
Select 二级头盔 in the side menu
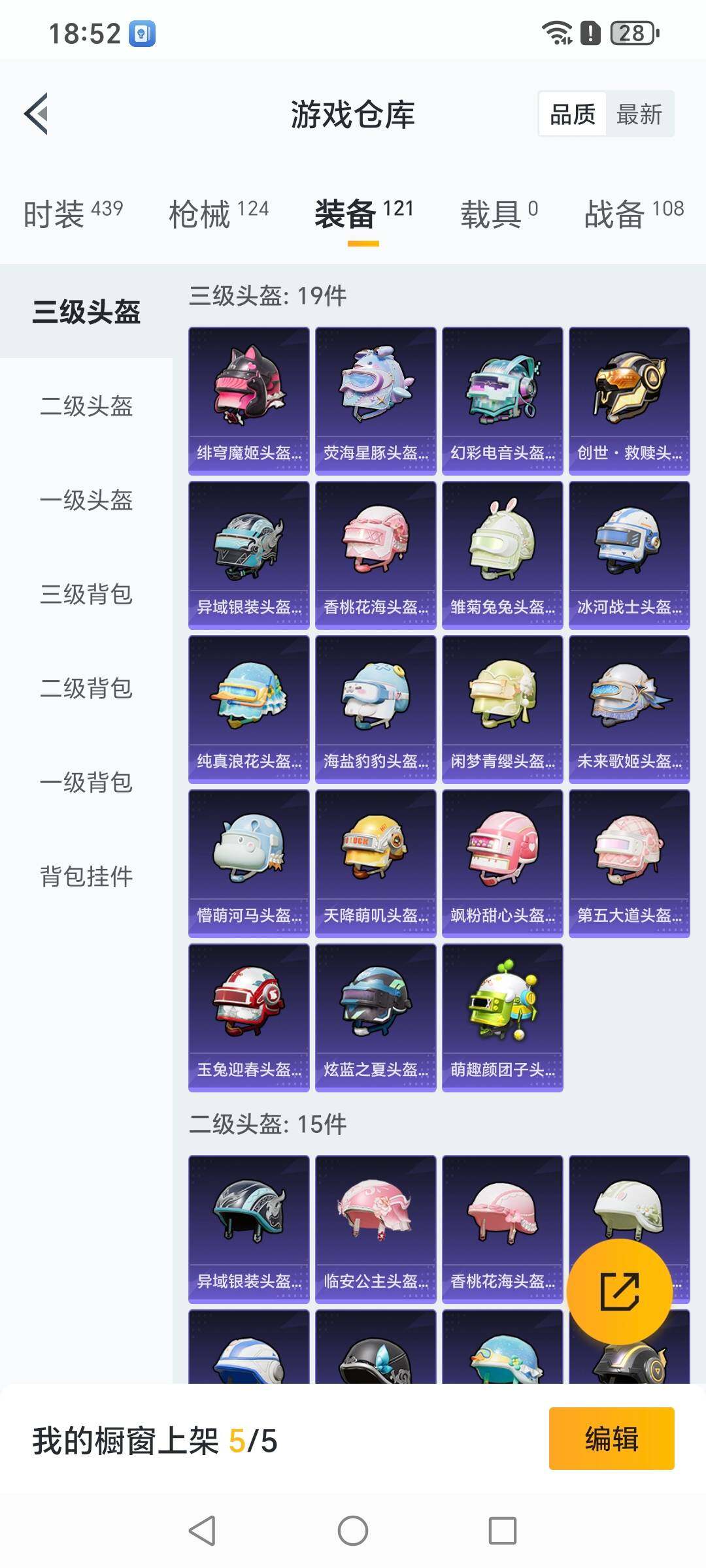pyautogui.click(x=86, y=406)
